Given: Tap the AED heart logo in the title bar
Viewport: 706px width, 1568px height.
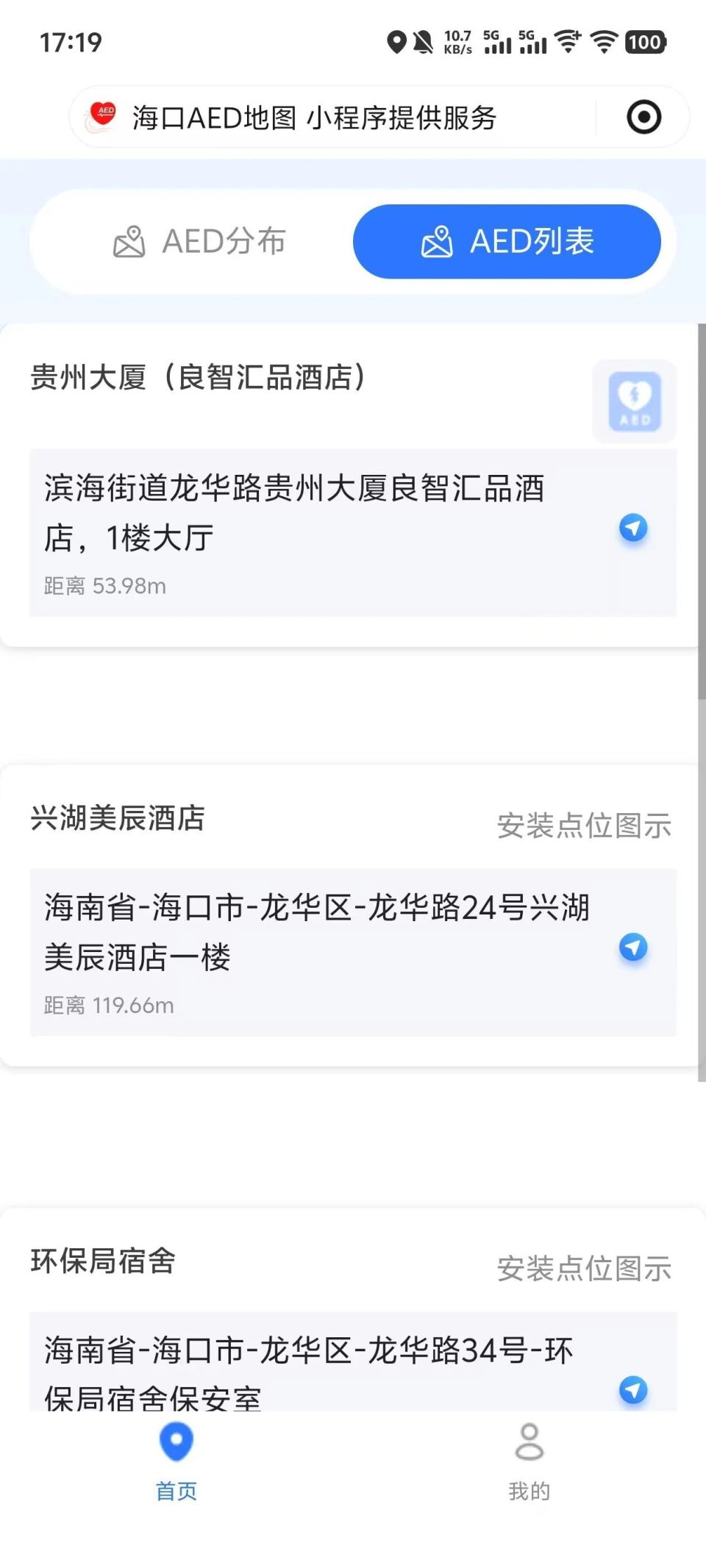Looking at the screenshot, I should [x=101, y=115].
